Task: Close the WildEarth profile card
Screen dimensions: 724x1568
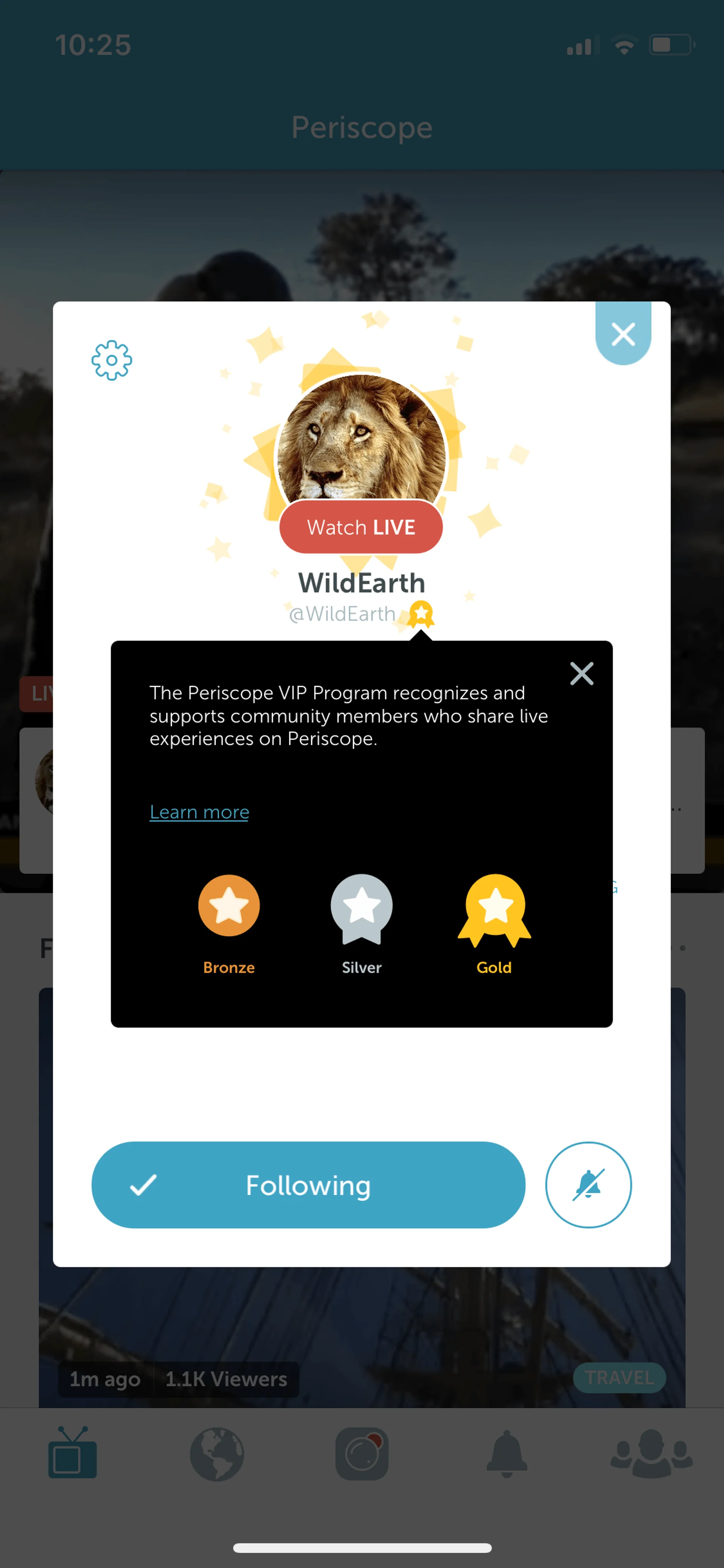Action: 623,334
